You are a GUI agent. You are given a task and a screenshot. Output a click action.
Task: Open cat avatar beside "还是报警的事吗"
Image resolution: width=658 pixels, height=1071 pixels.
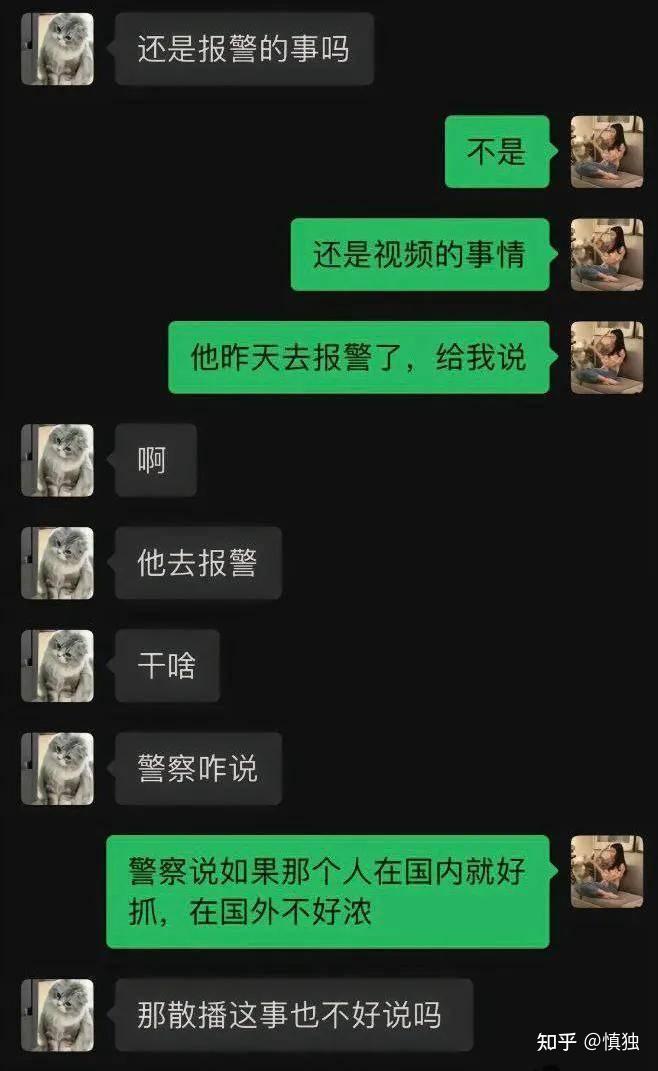[57, 49]
